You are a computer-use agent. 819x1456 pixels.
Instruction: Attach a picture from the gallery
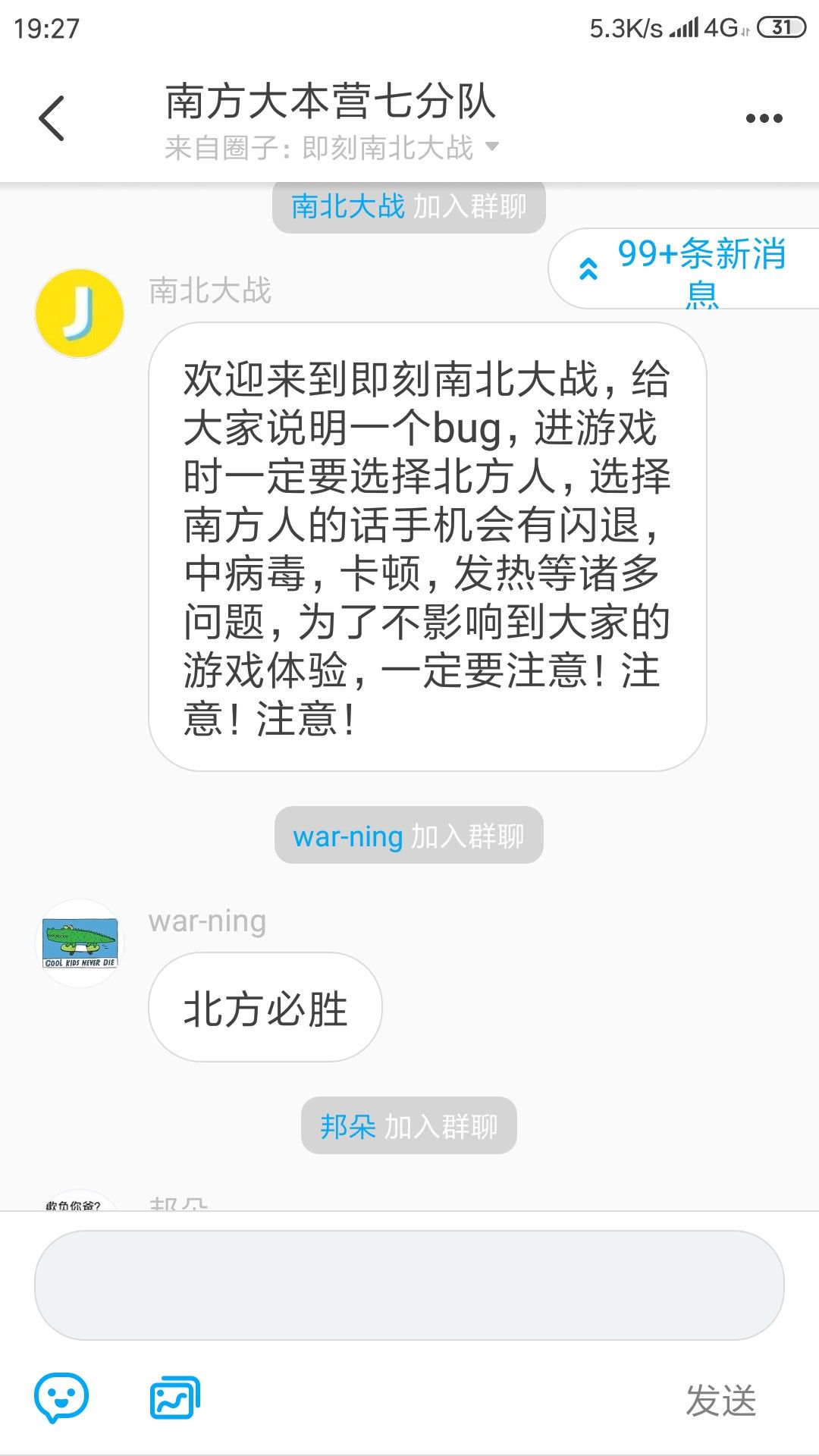coord(175,1397)
